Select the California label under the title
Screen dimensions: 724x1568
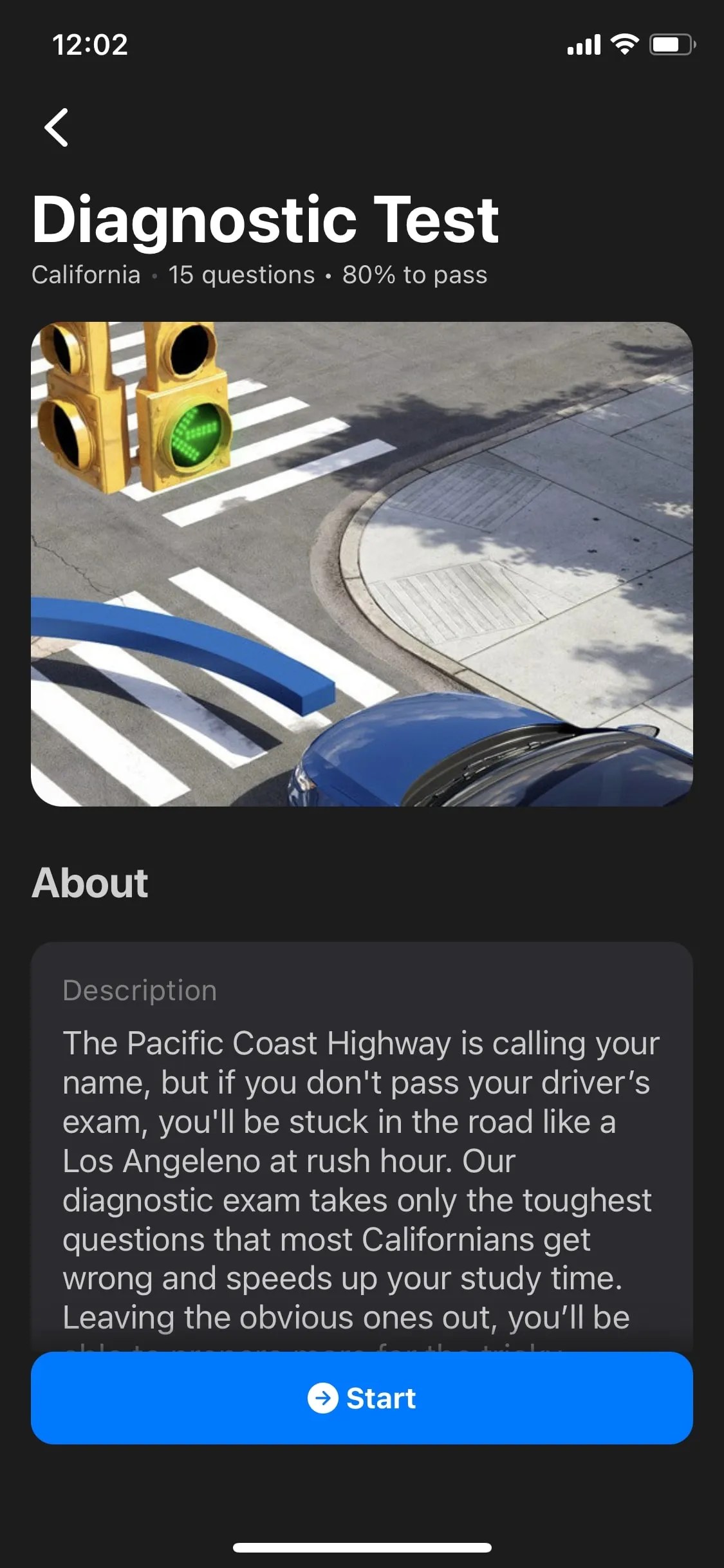point(86,274)
